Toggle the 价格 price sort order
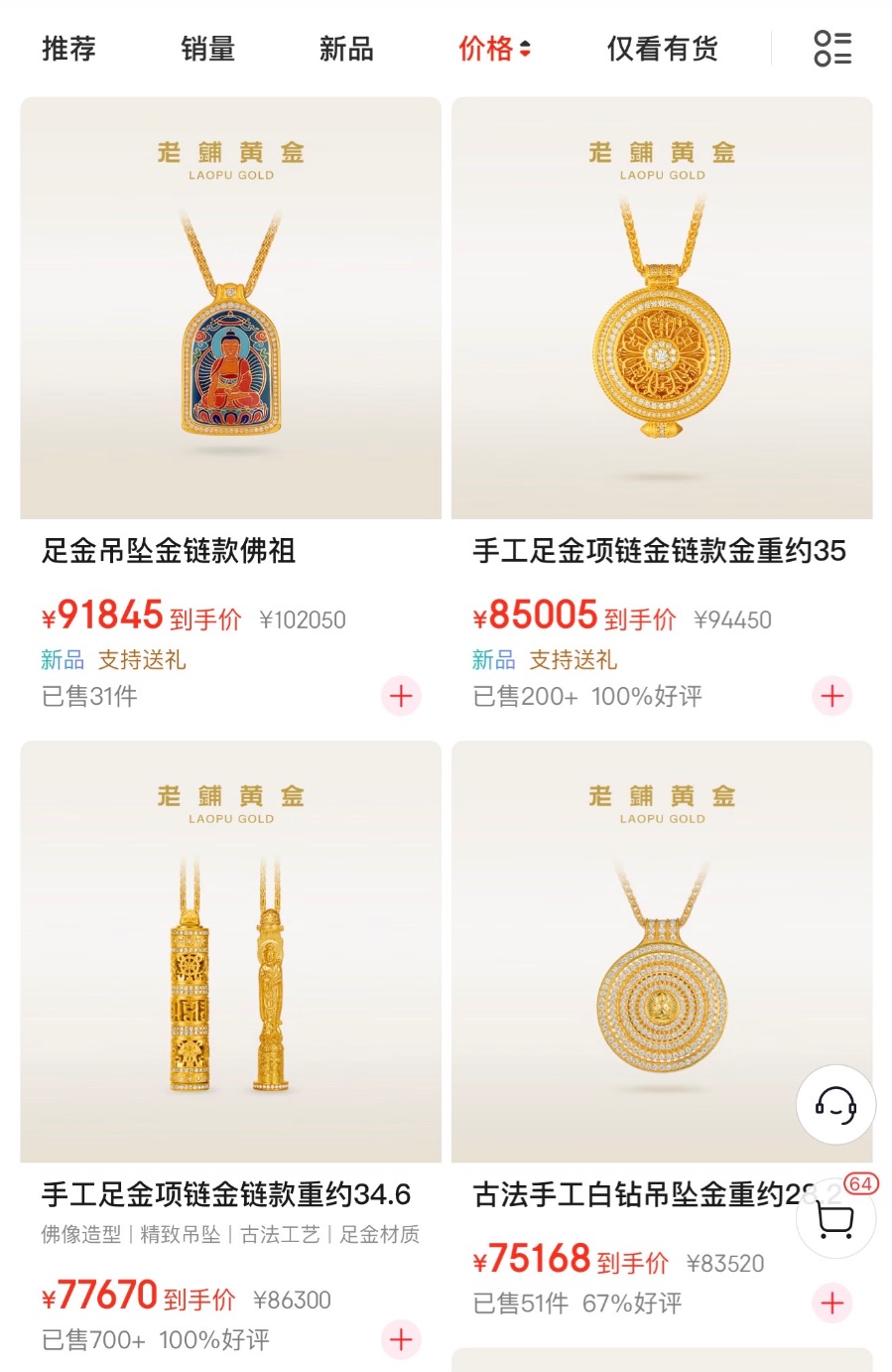This screenshot has height=1372, width=892. (494, 49)
